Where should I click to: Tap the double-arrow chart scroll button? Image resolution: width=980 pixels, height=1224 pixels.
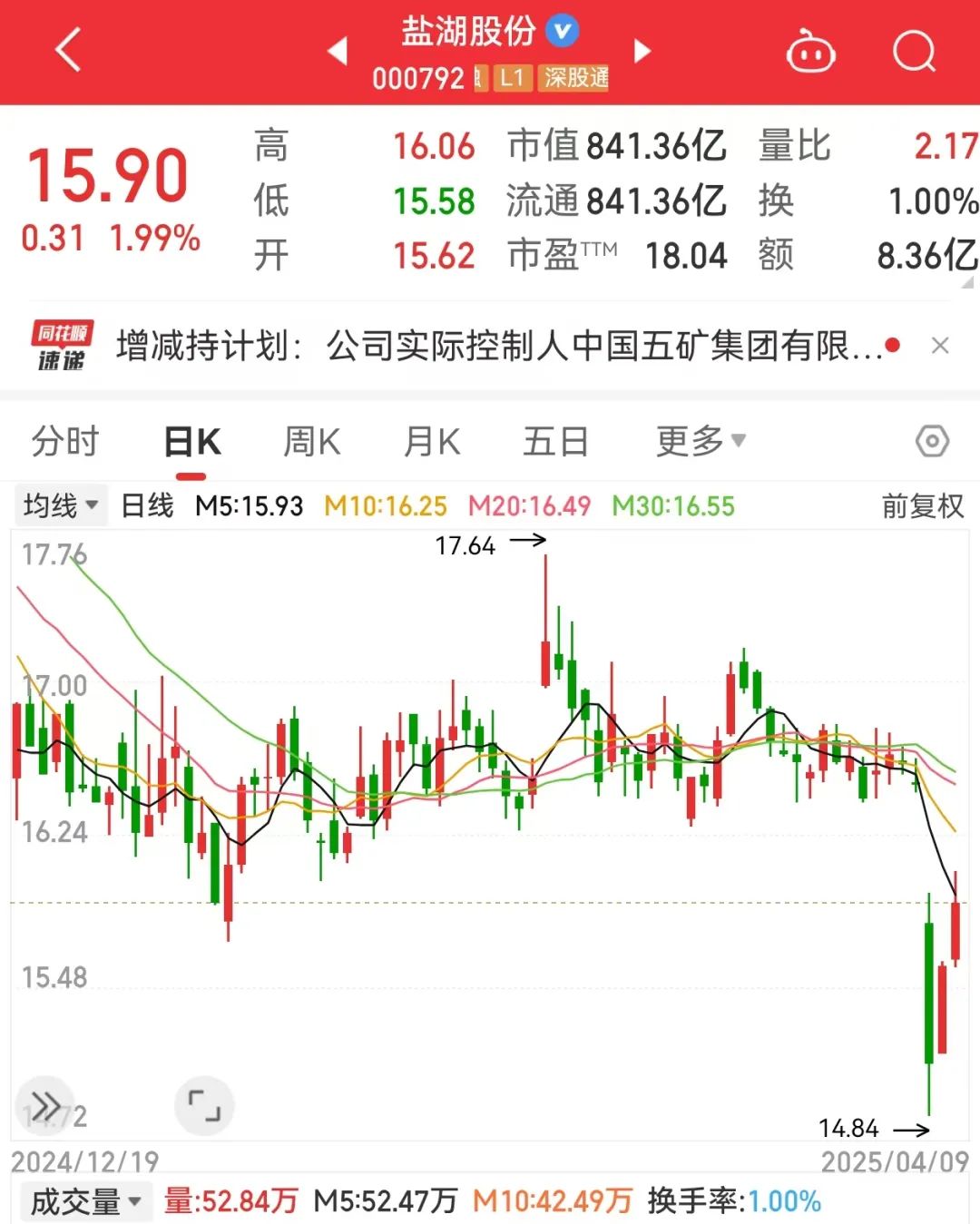(46, 1105)
